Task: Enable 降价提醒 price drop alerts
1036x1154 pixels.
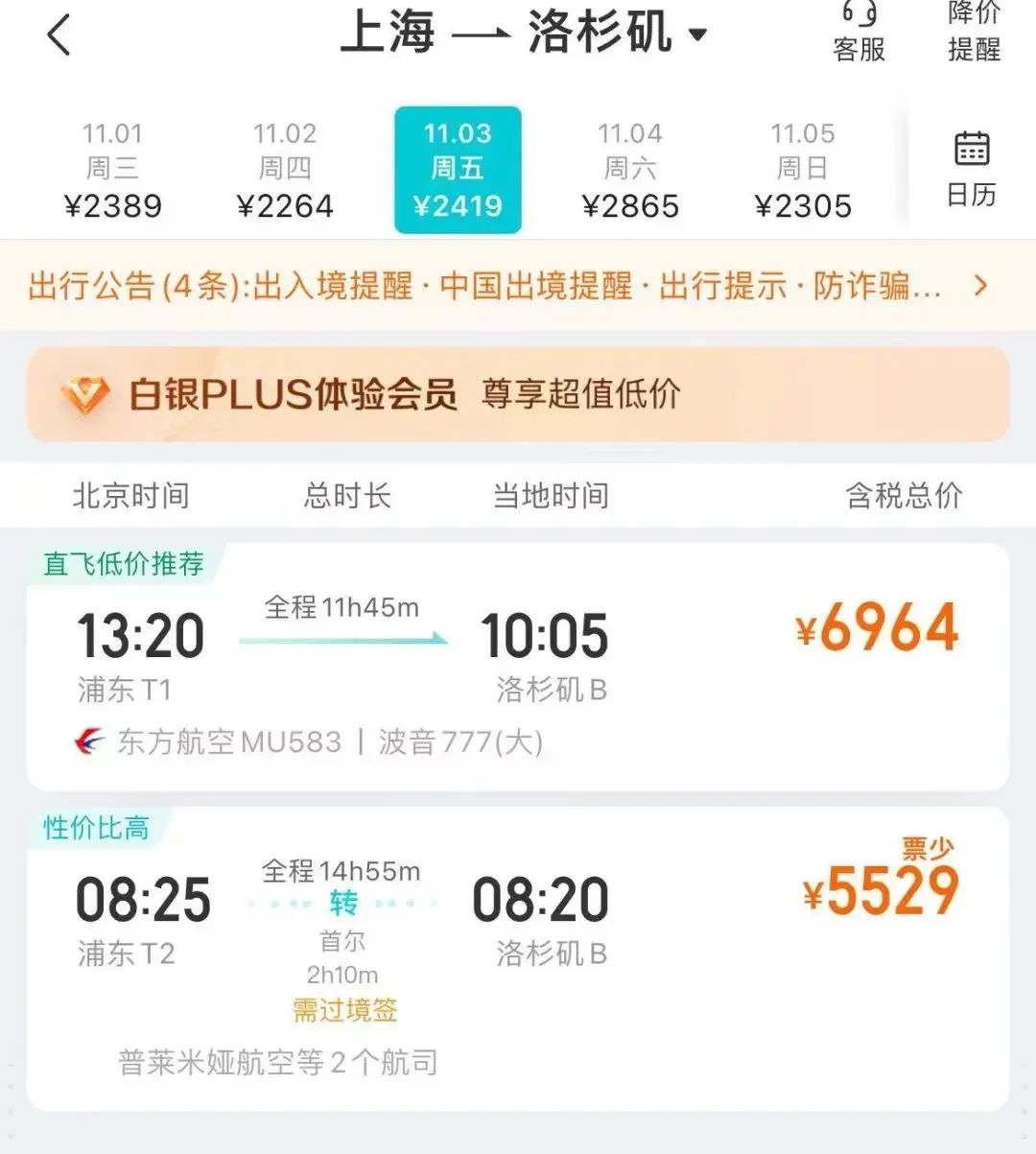Action: (x=972, y=33)
